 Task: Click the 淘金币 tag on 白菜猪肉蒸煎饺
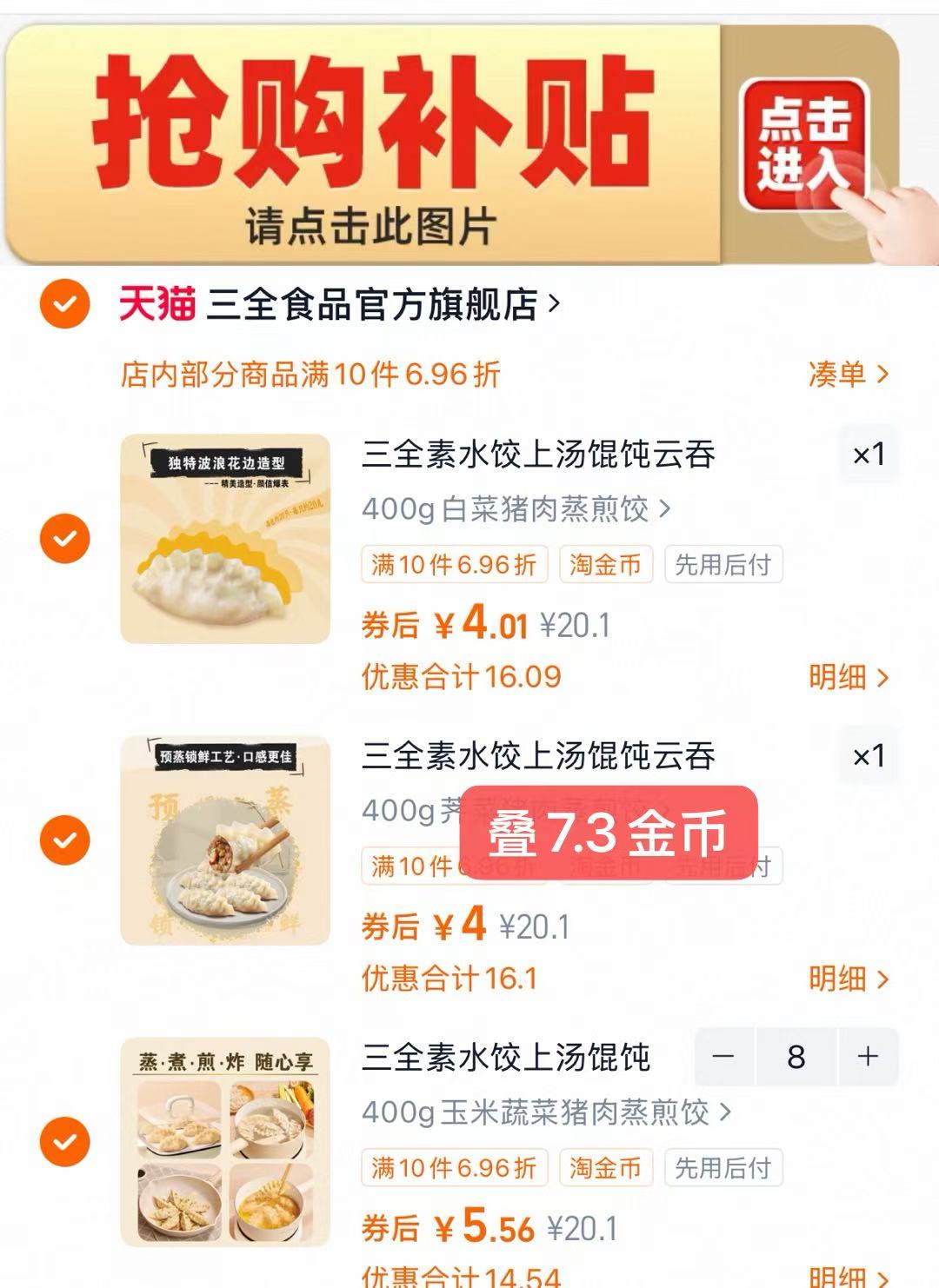(606, 565)
